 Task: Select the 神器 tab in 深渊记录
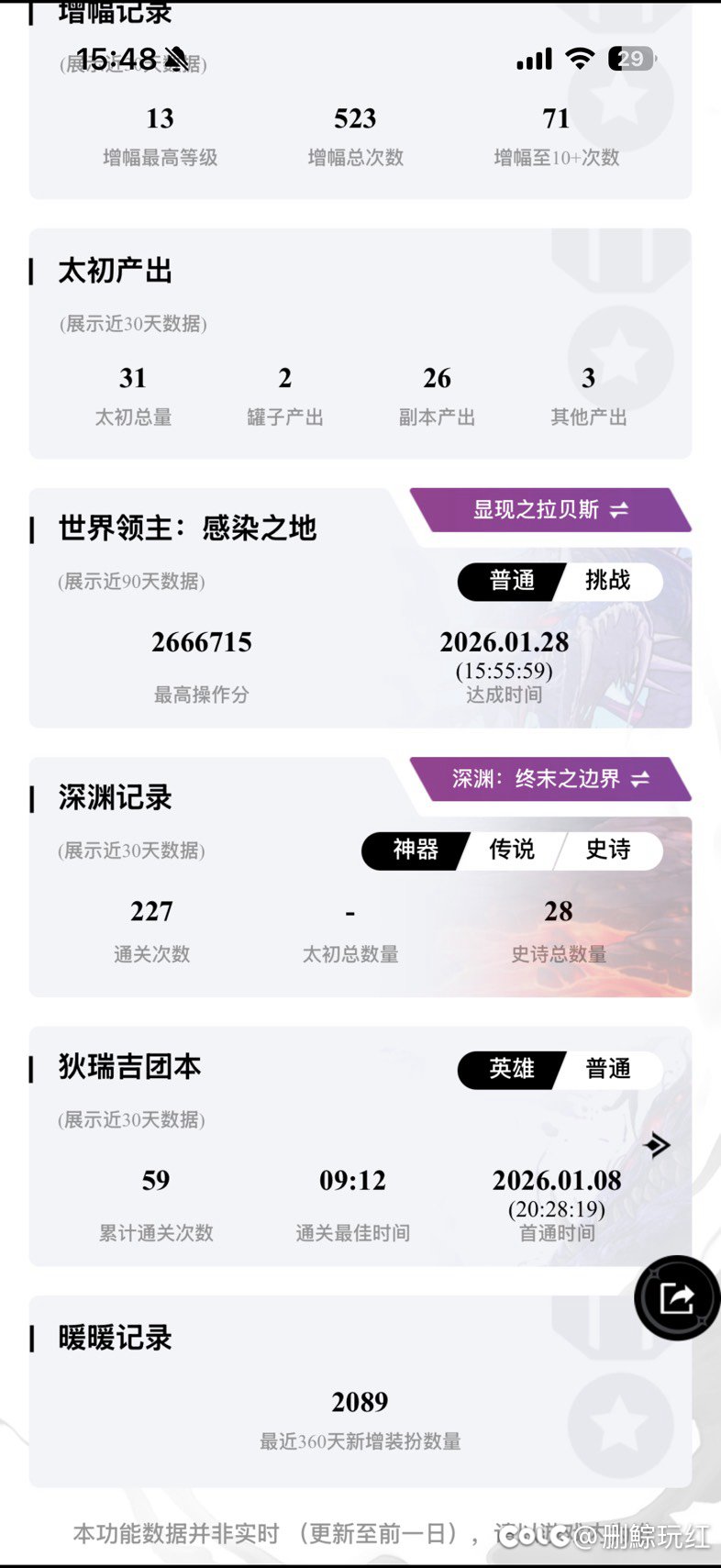[416, 850]
